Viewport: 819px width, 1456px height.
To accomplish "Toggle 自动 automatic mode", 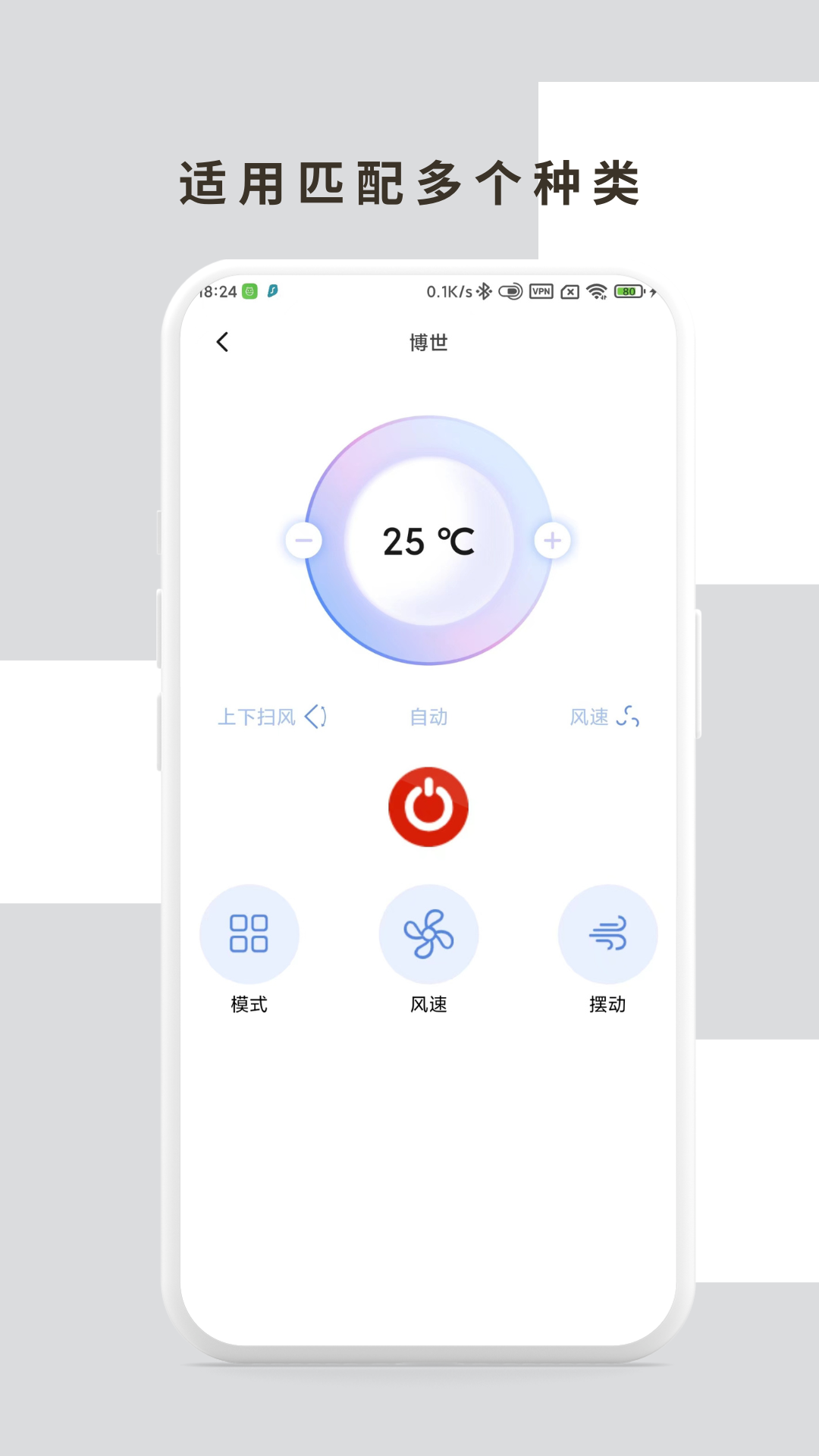I will pos(429,716).
